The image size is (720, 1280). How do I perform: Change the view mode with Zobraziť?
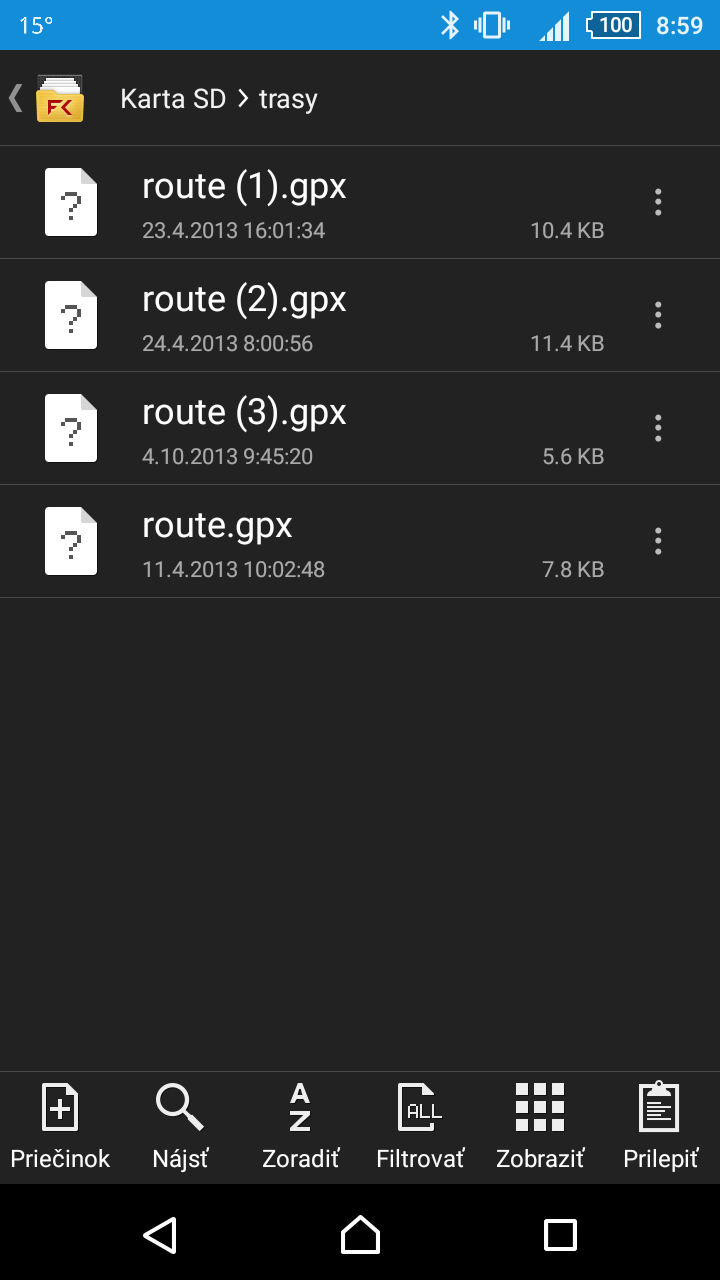click(540, 1126)
